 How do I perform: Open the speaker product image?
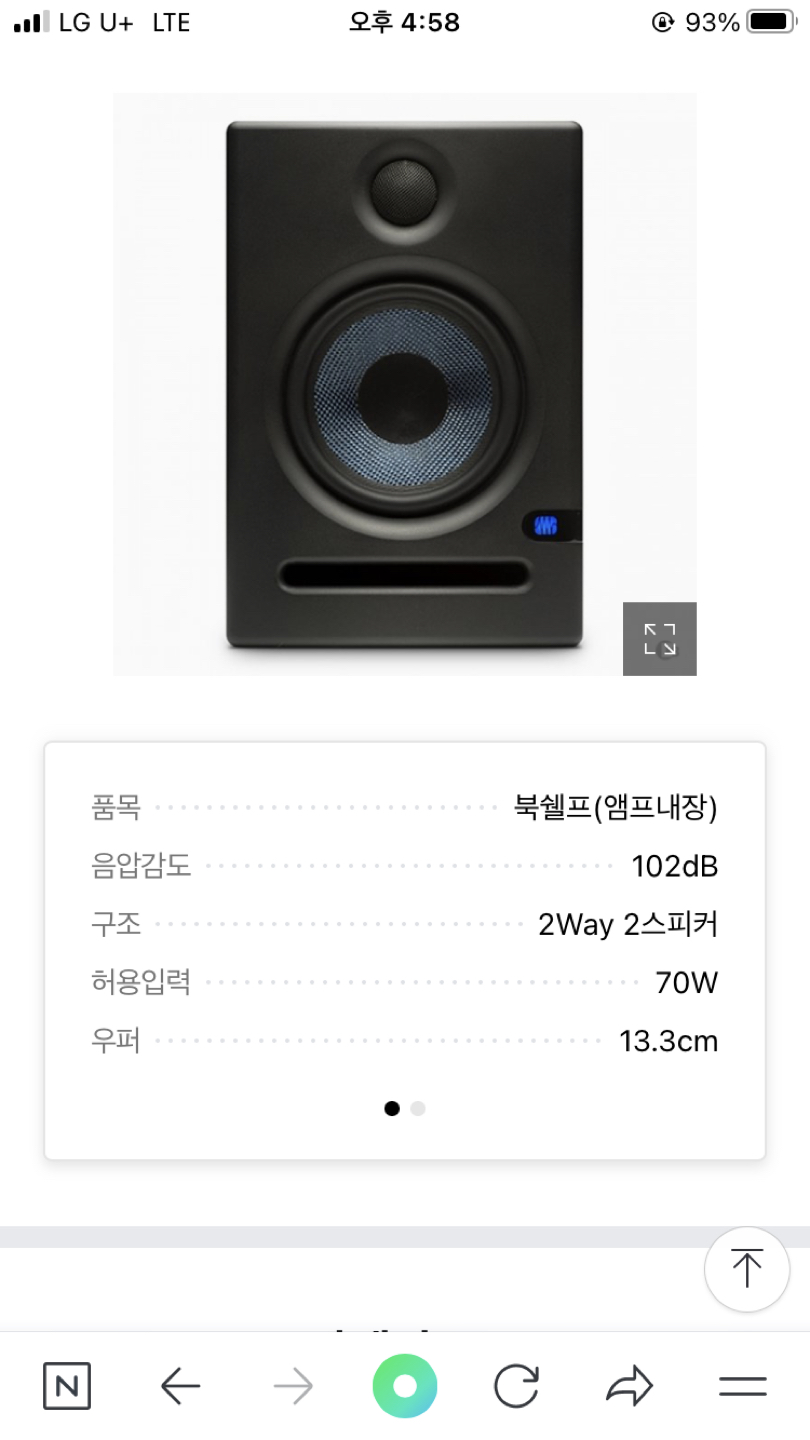coord(404,384)
